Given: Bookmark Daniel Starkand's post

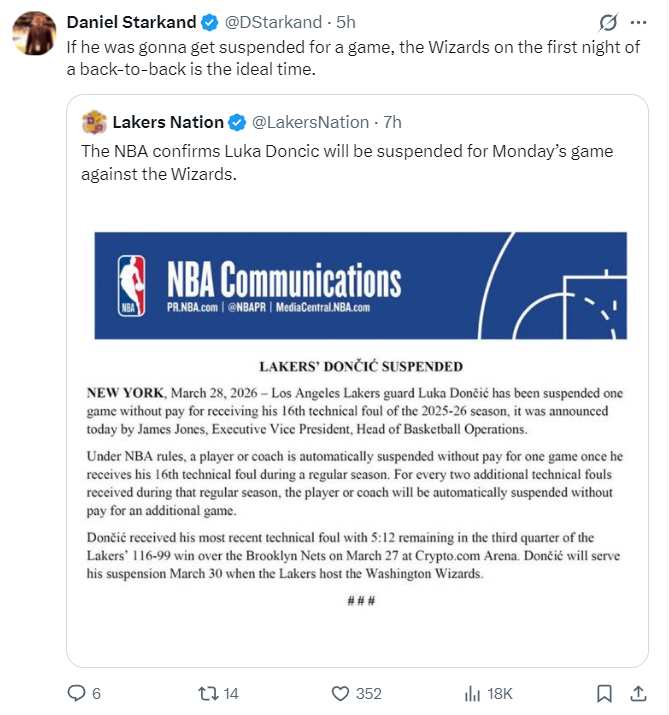Looking at the screenshot, I should pyautogui.click(x=604, y=693).
